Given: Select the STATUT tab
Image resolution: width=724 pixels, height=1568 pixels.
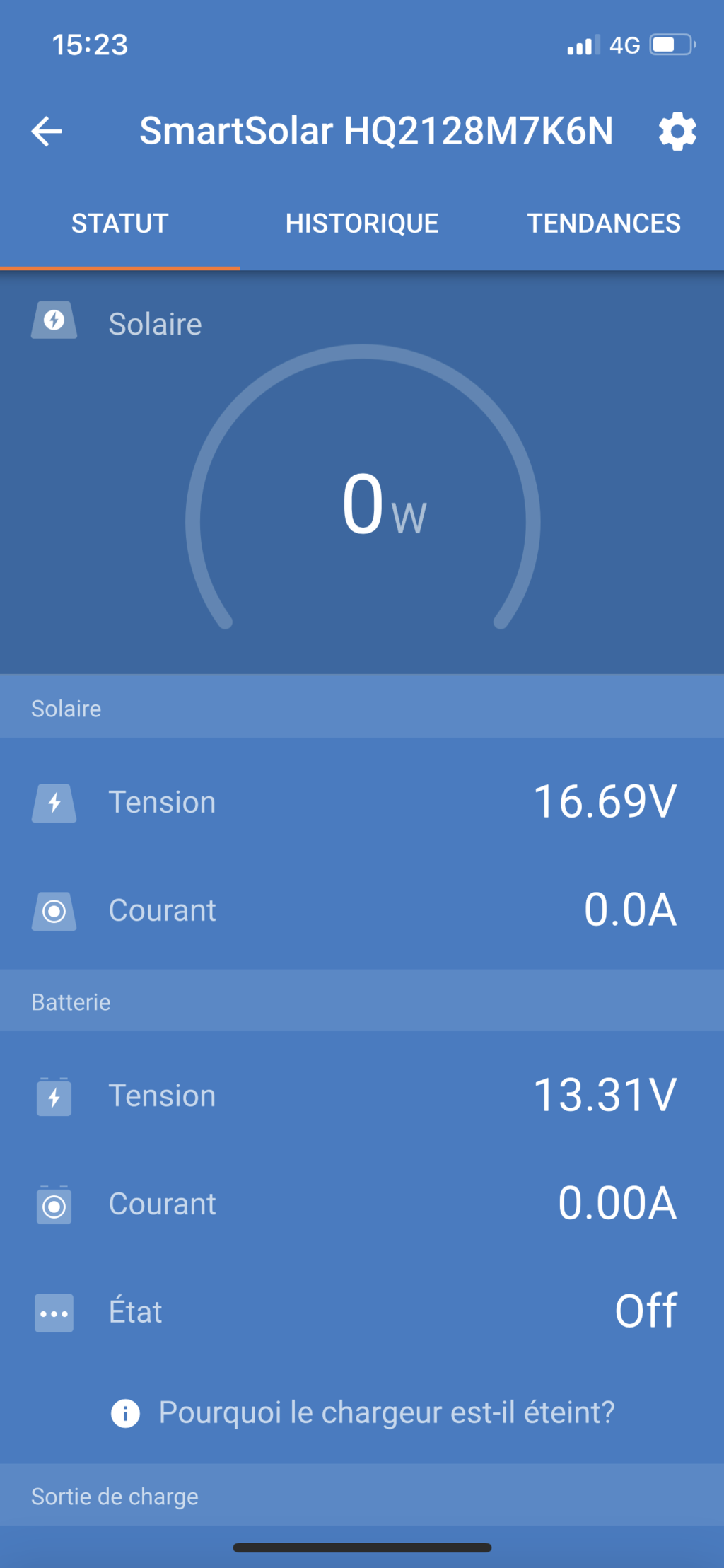Looking at the screenshot, I should pos(120,223).
